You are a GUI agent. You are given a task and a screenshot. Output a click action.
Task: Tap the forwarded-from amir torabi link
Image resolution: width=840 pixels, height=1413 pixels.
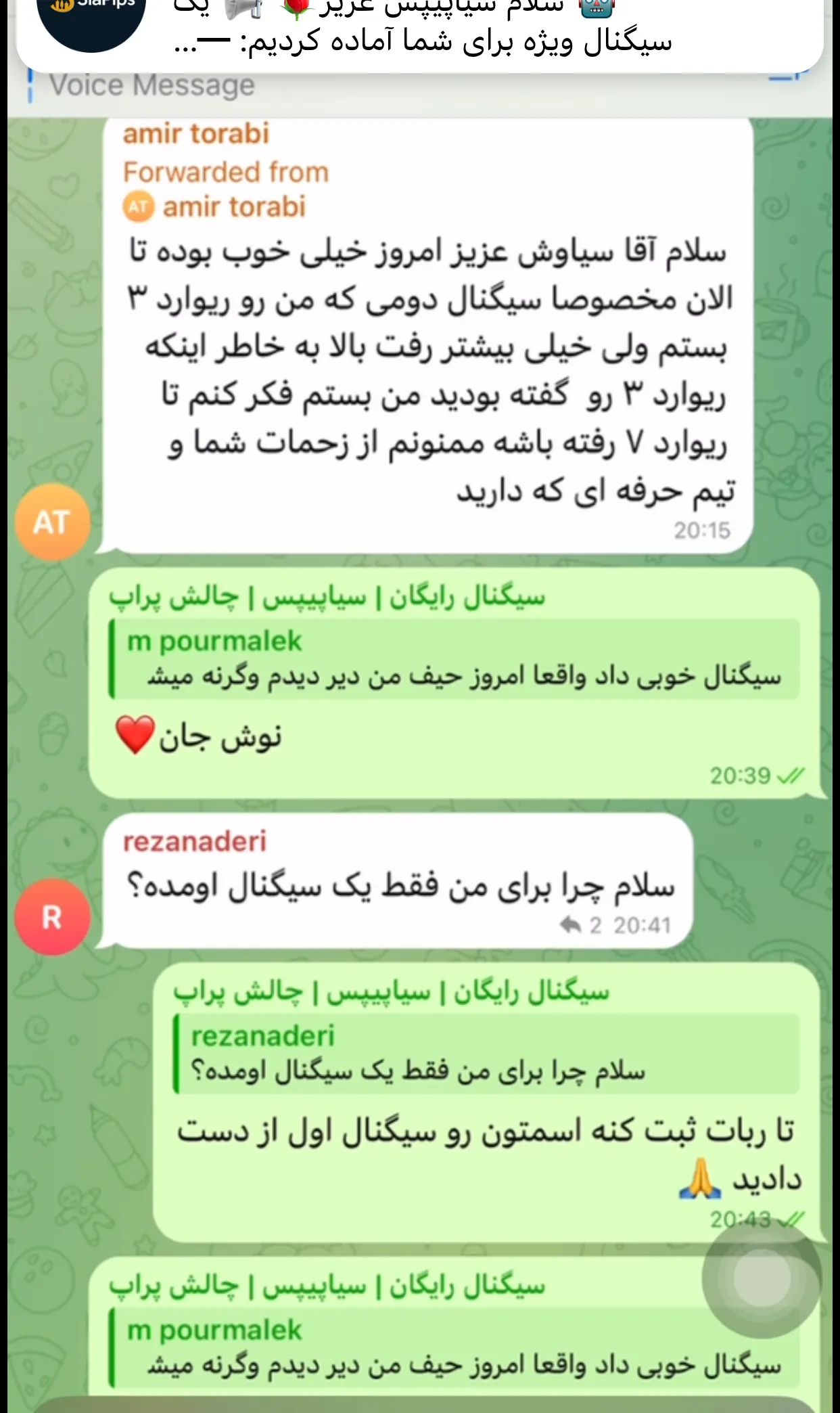click(233, 207)
